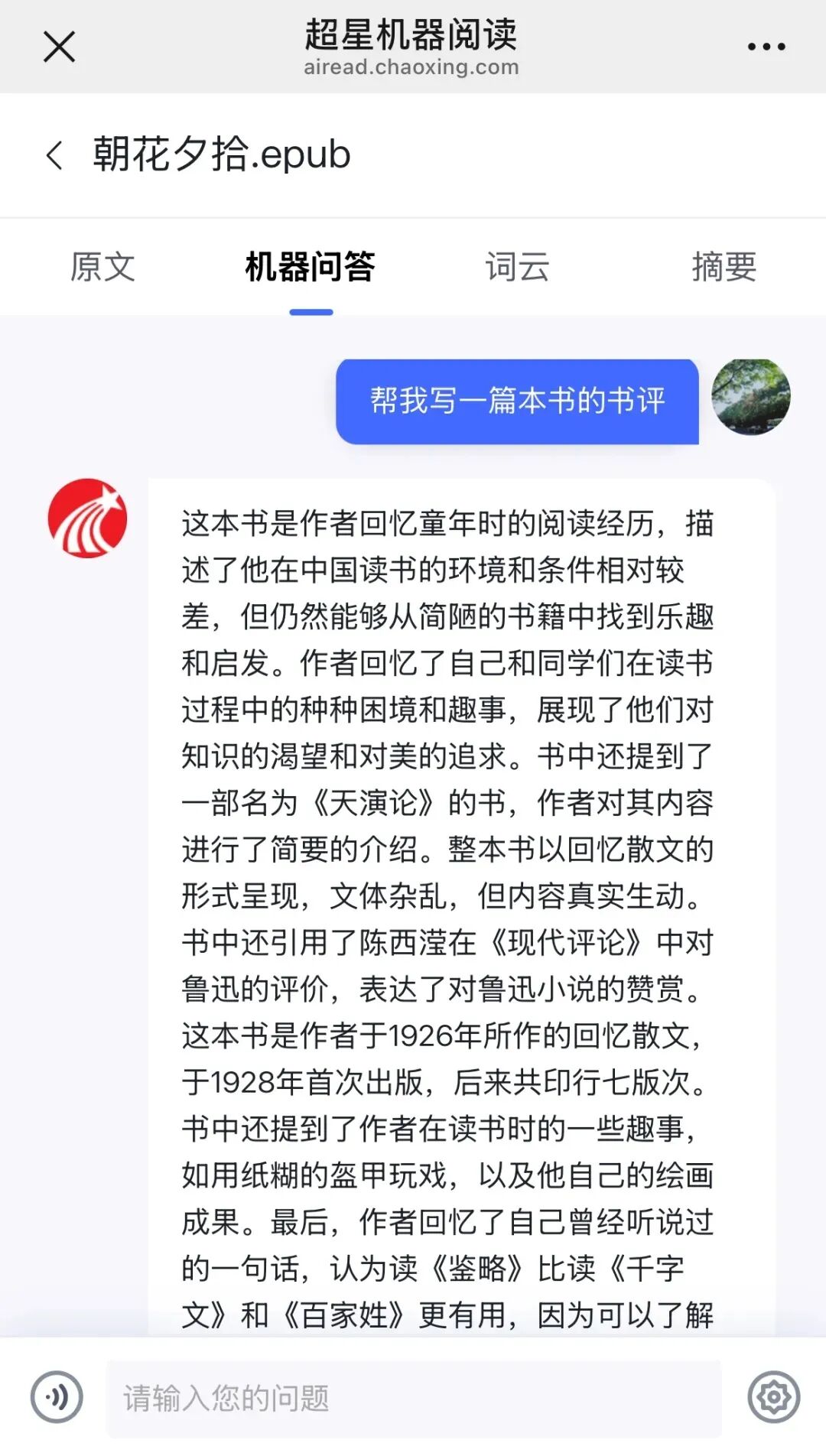Viewport: 826px width, 1456px height.
Task: Open the settings gear icon
Action: (x=774, y=1397)
